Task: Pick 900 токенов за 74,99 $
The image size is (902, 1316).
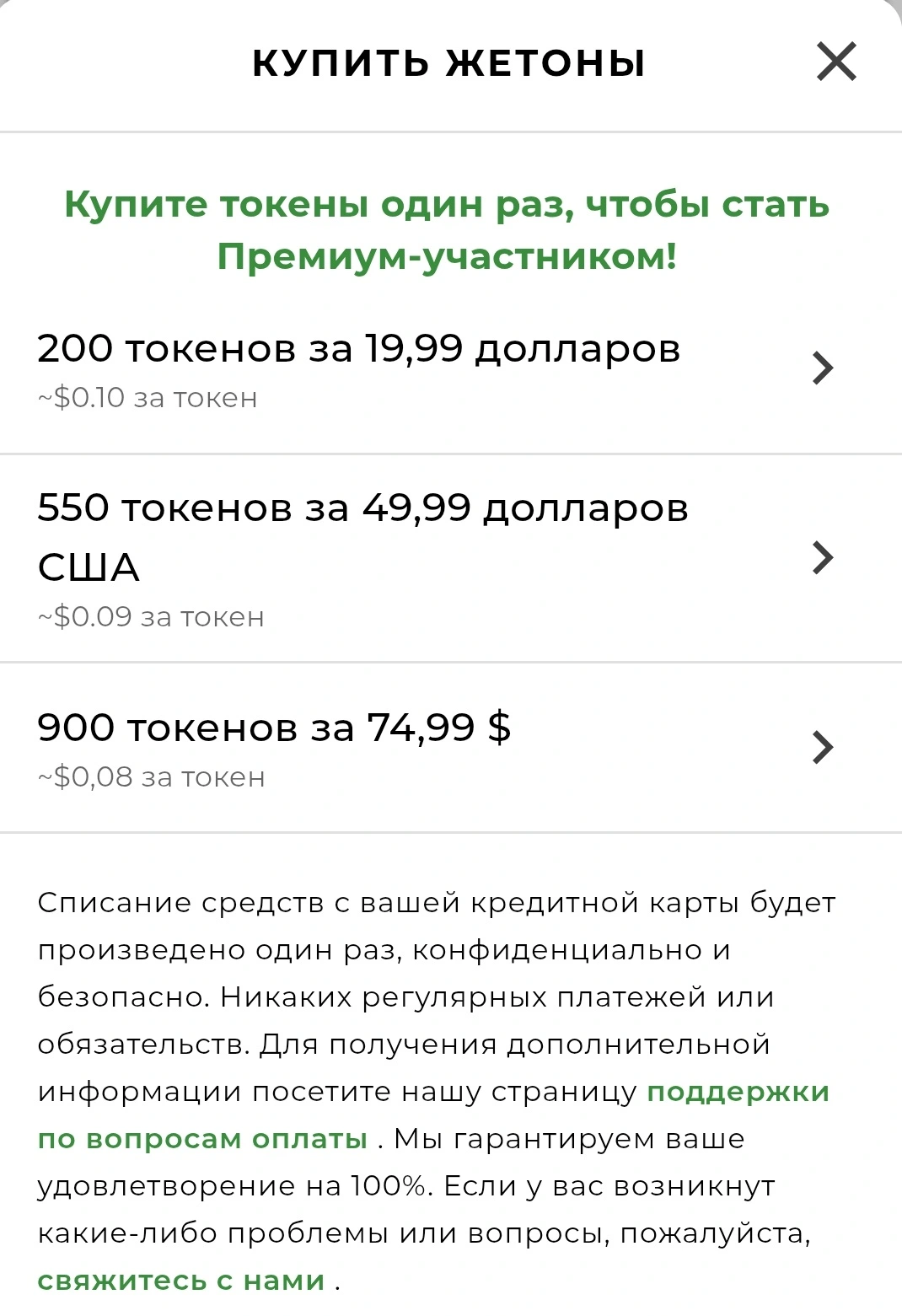Action: pyautogui.click(x=438, y=748)
